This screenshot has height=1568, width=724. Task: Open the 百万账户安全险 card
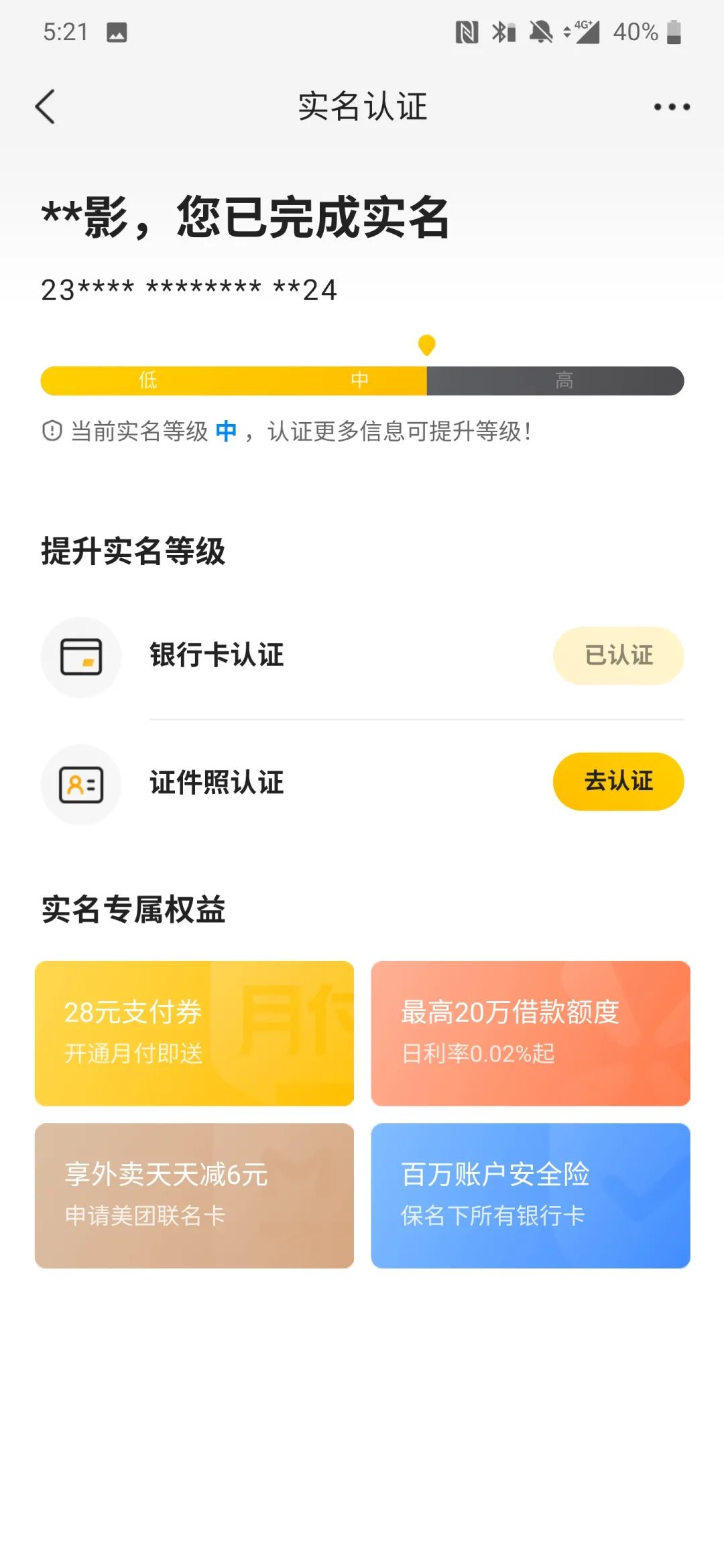[x=530, y=1195]
